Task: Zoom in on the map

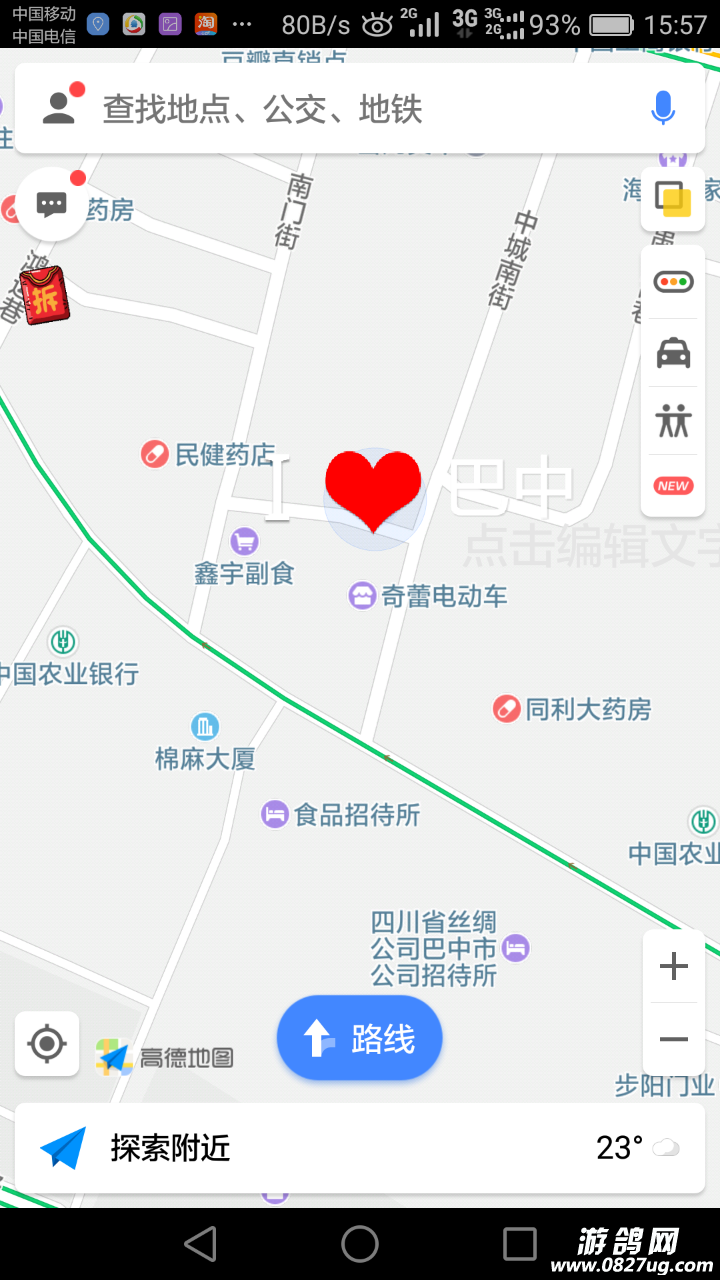Action: click(x=674, y=966)
